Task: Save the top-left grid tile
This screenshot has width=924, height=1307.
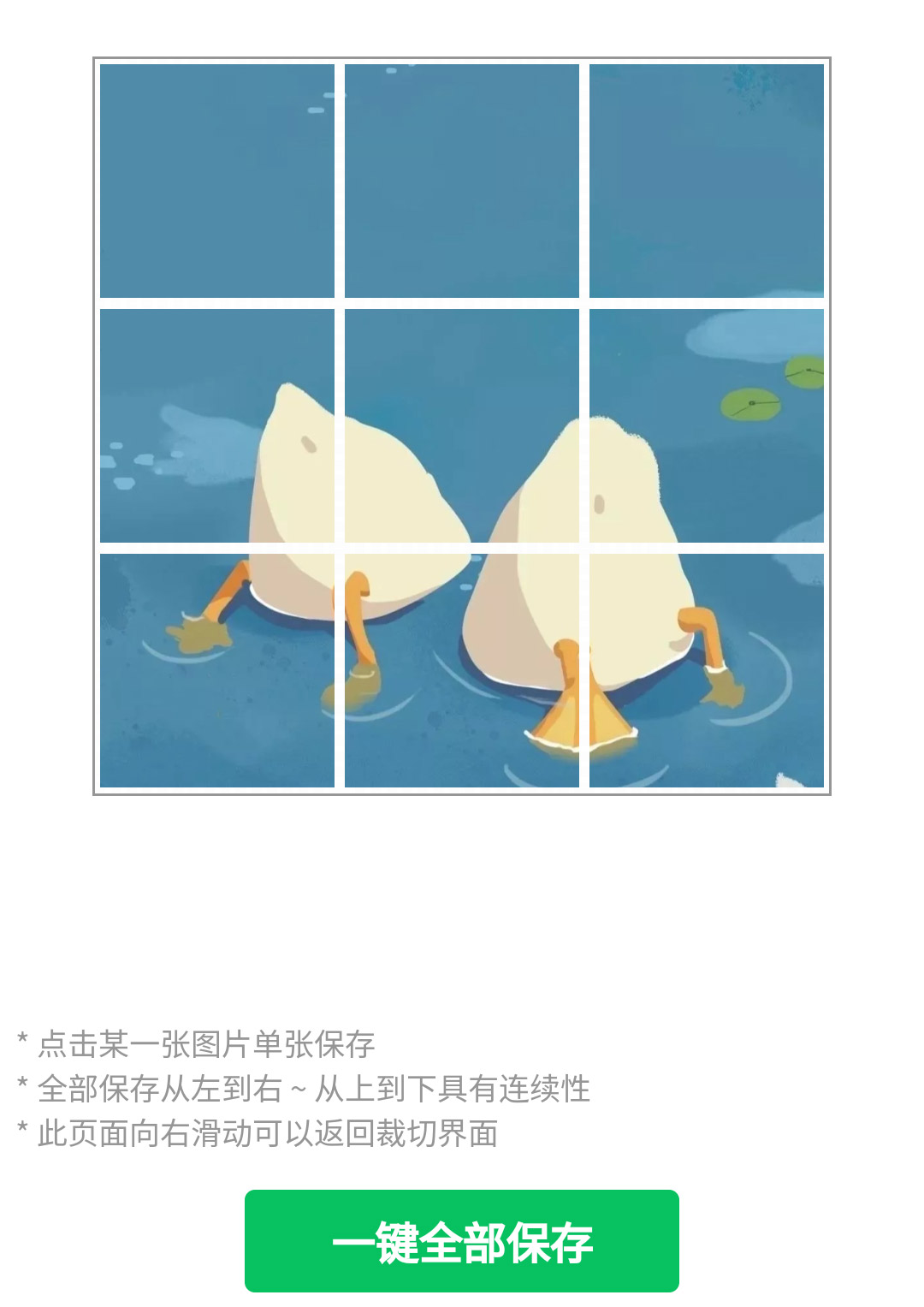Action: 217,181
